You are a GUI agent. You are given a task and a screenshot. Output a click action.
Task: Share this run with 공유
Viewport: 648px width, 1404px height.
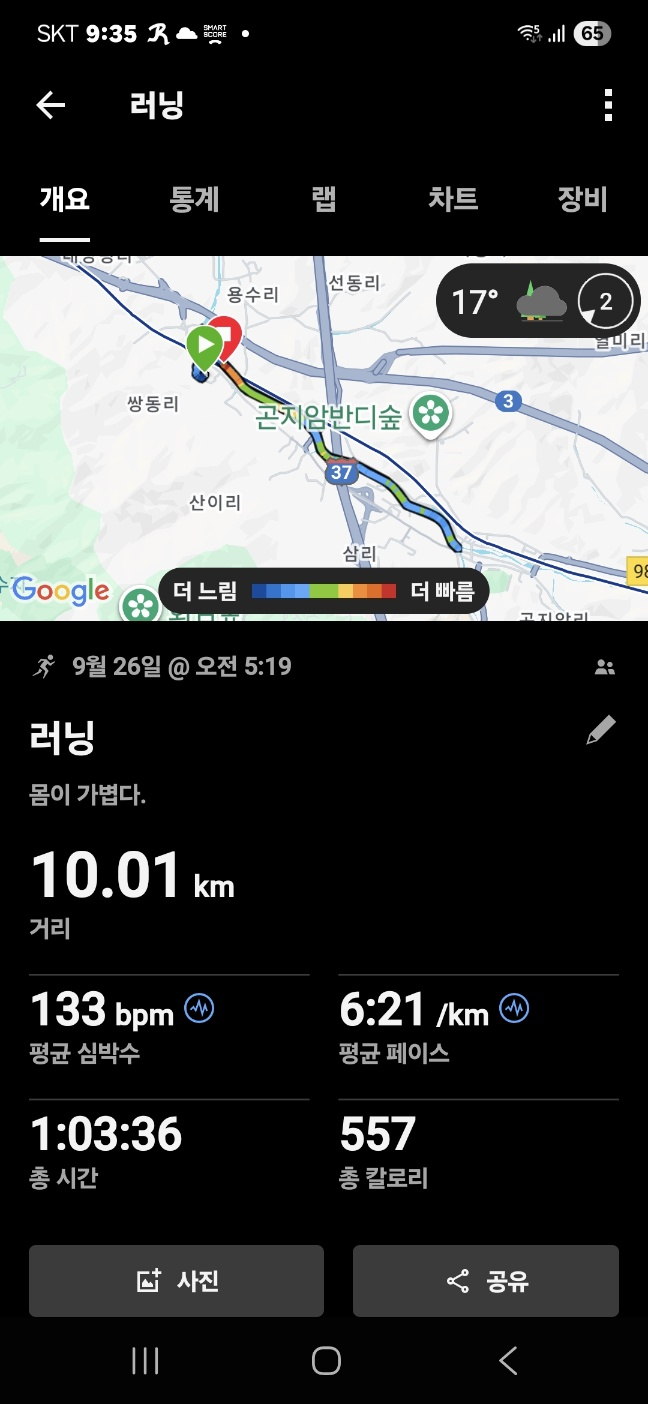click(x=486, y=1281)
